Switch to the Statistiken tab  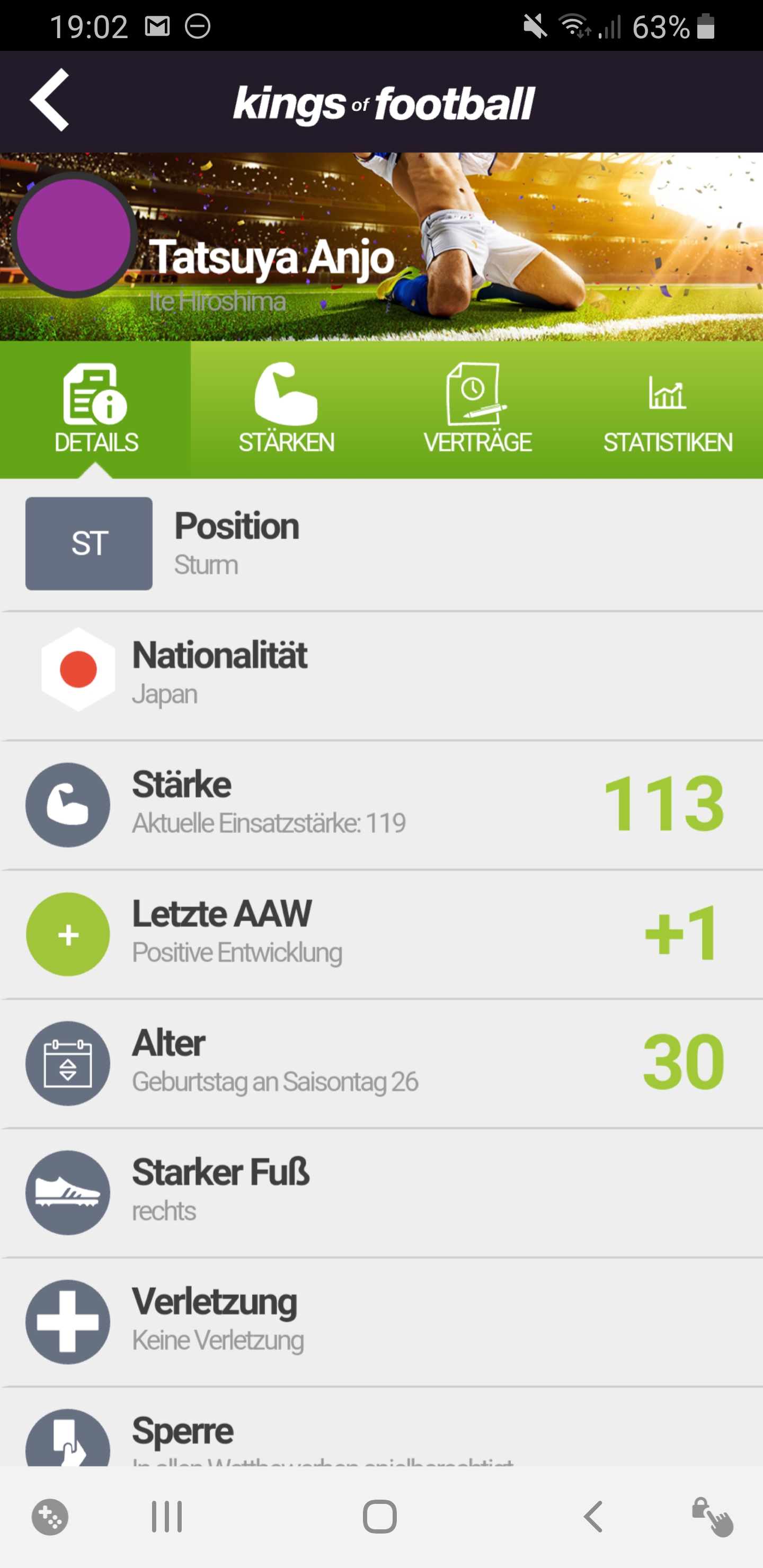pos(668,409)
